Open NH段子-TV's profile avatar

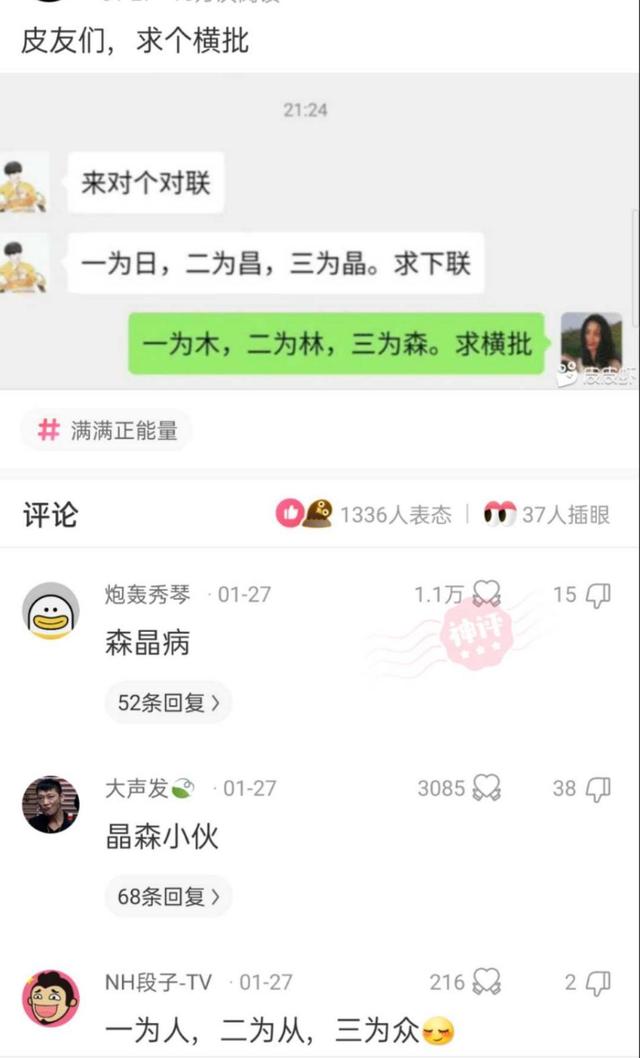(x=50, y=997)
